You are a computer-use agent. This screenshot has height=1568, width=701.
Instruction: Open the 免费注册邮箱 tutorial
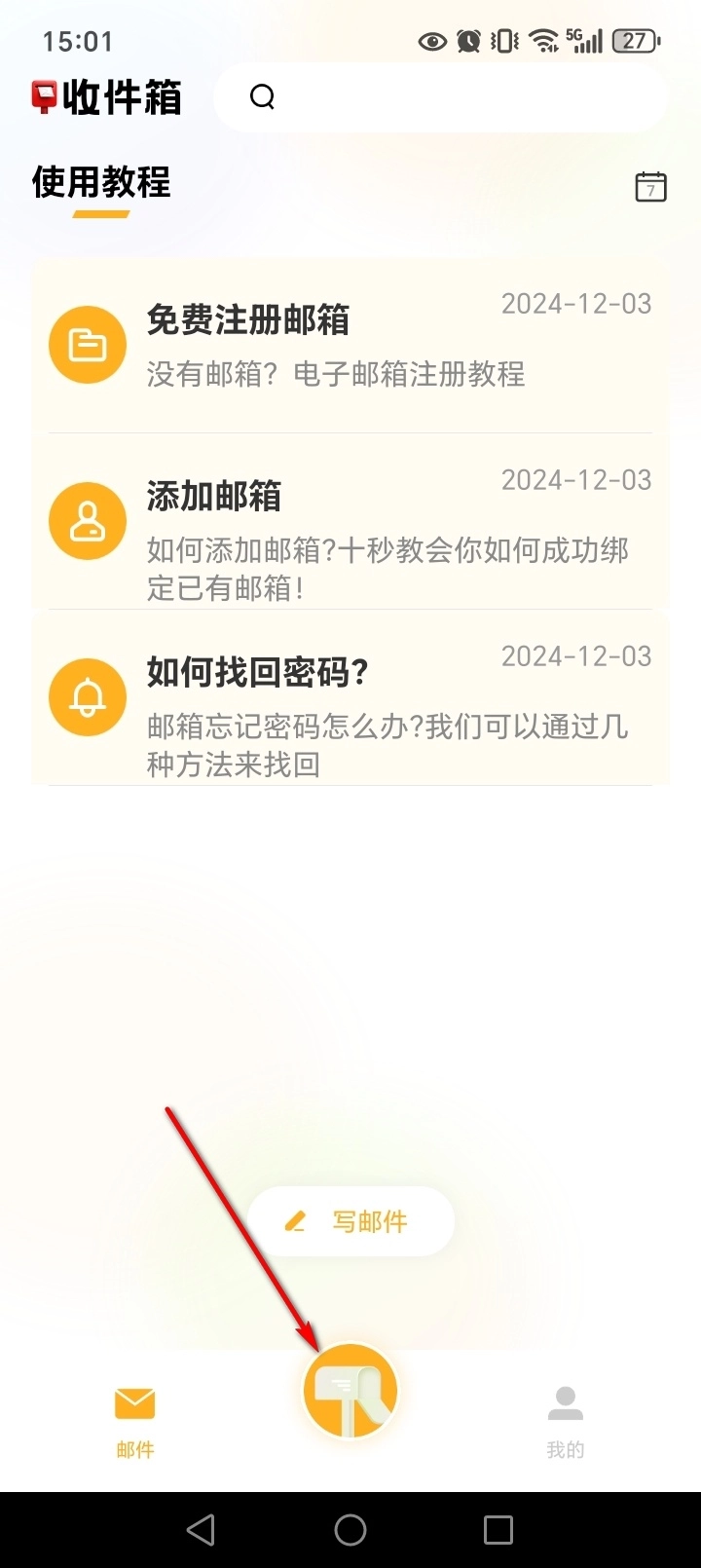[x=350, y=346]
